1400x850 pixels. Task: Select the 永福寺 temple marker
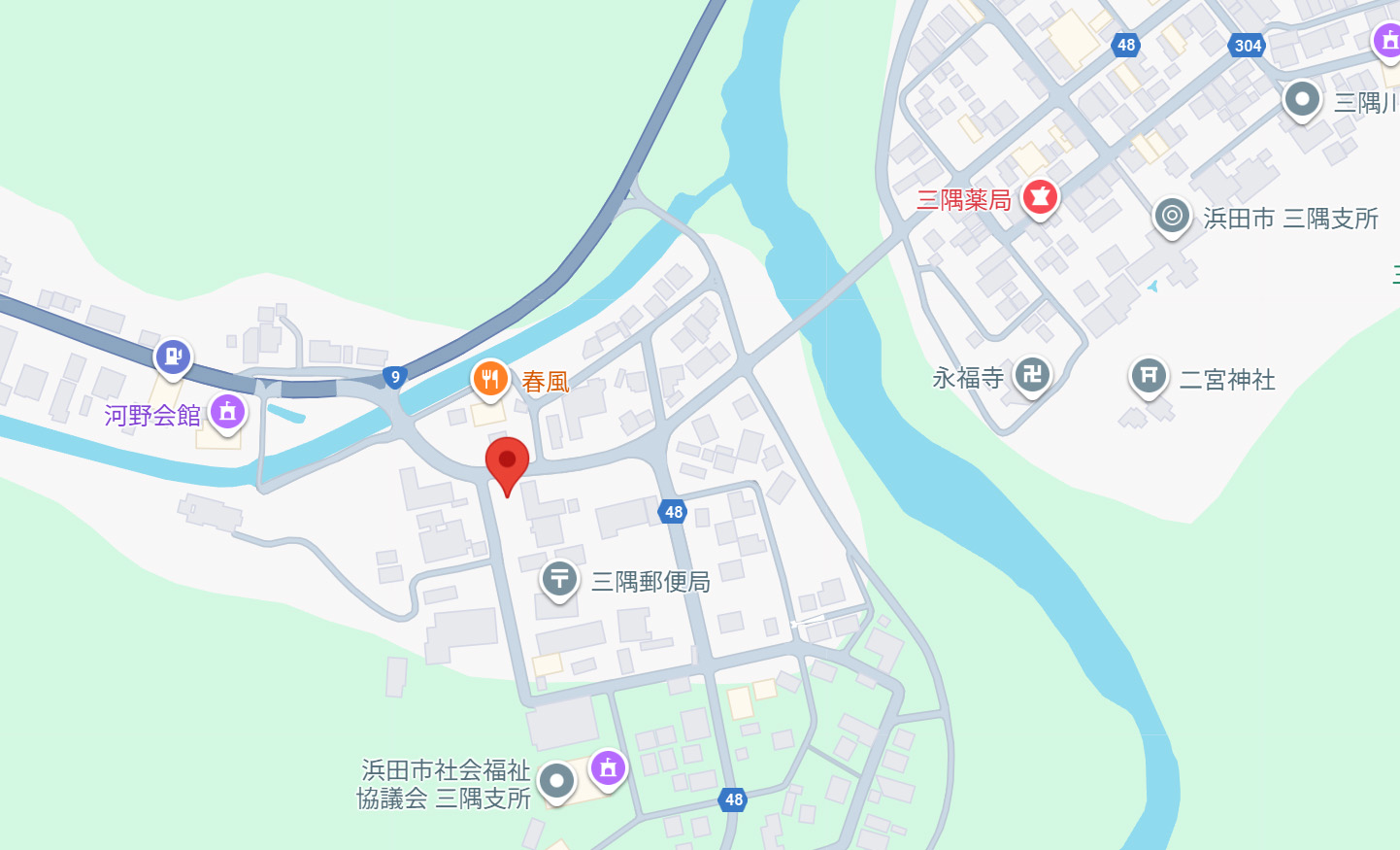(x=1032, y=376)
